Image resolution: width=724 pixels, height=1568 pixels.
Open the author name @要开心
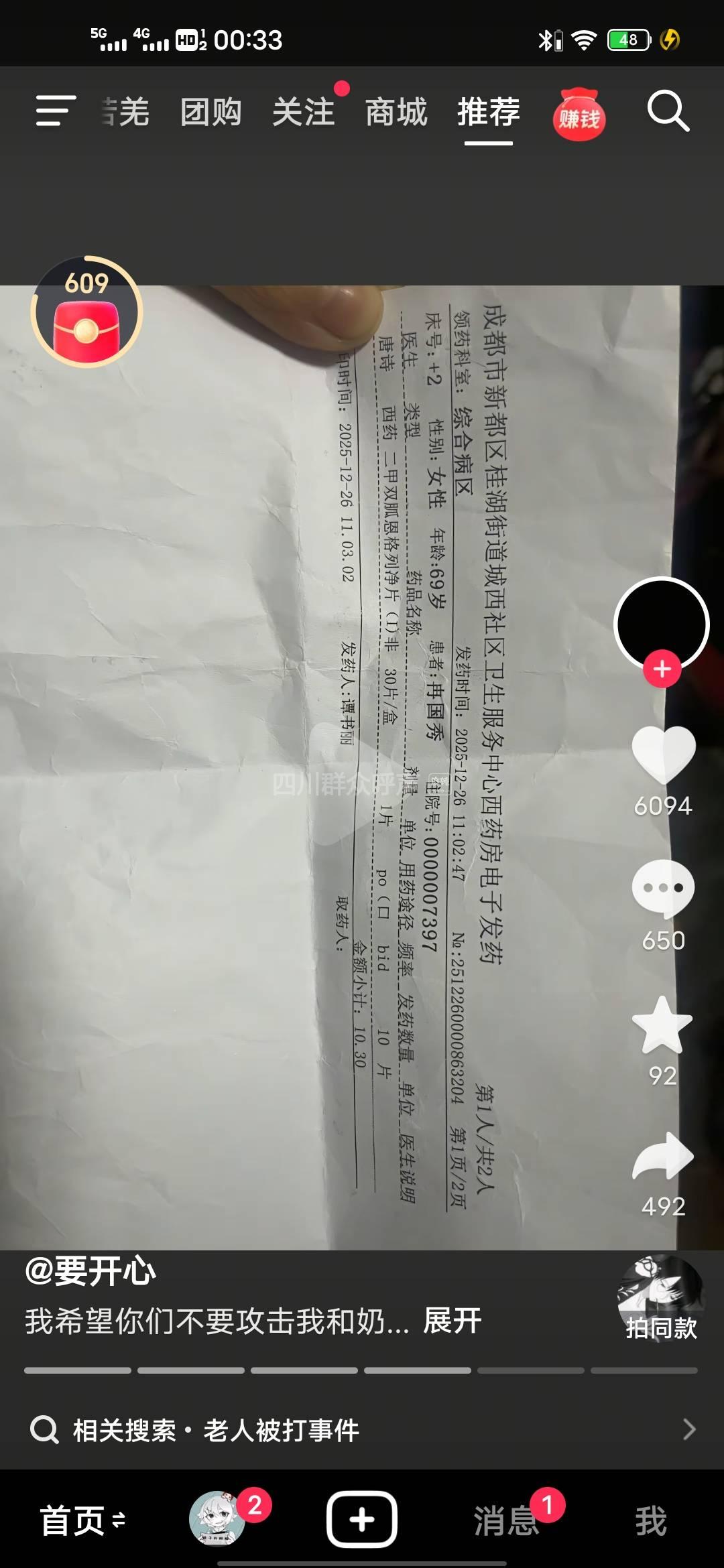coord(90,1271)
